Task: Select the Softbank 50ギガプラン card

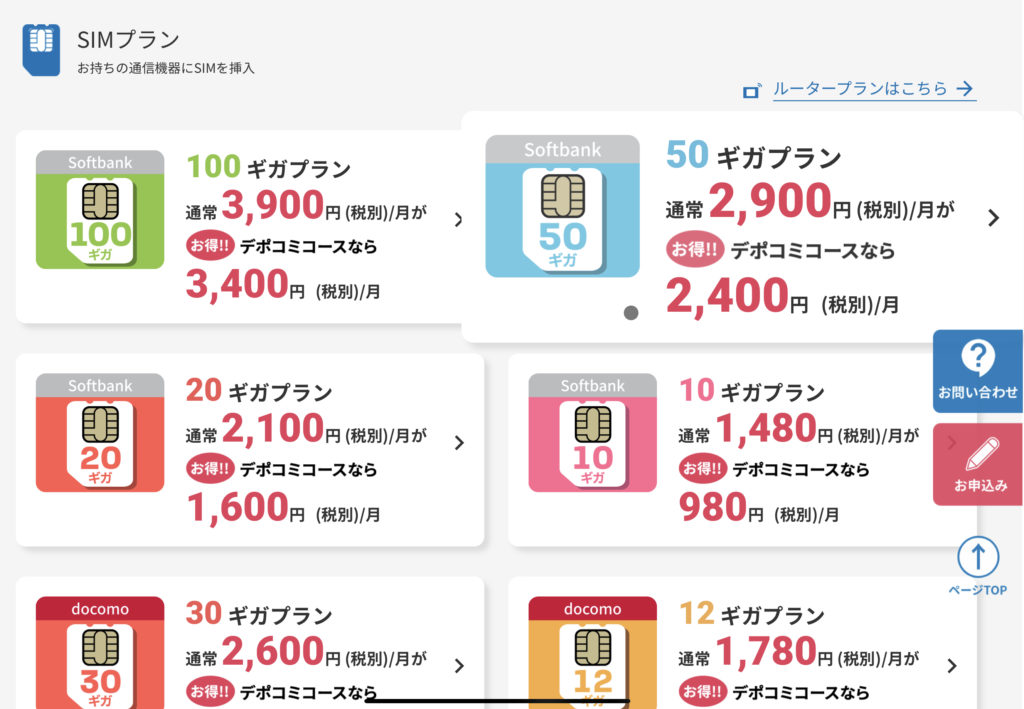Action: (x=740, y=226)
